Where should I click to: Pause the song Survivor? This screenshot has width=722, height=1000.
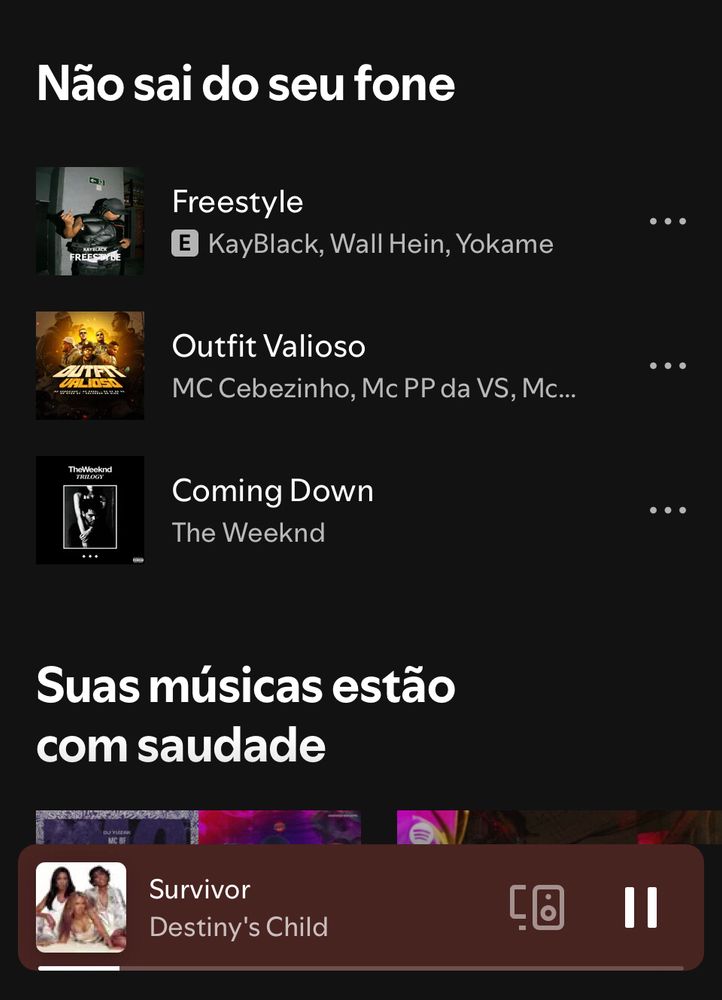point(640,908)
